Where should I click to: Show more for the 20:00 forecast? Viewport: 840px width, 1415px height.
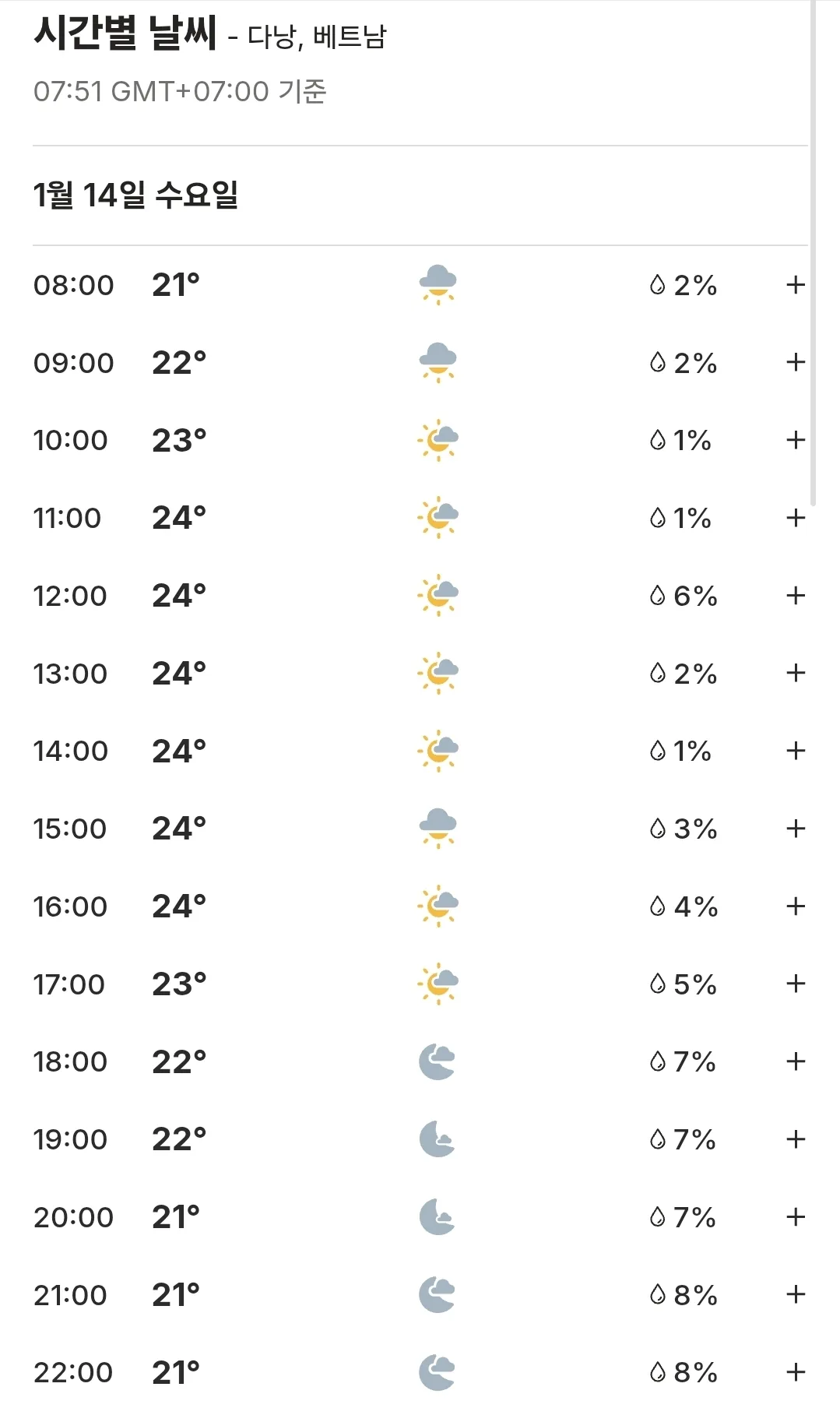click(x=795, y=1216)
